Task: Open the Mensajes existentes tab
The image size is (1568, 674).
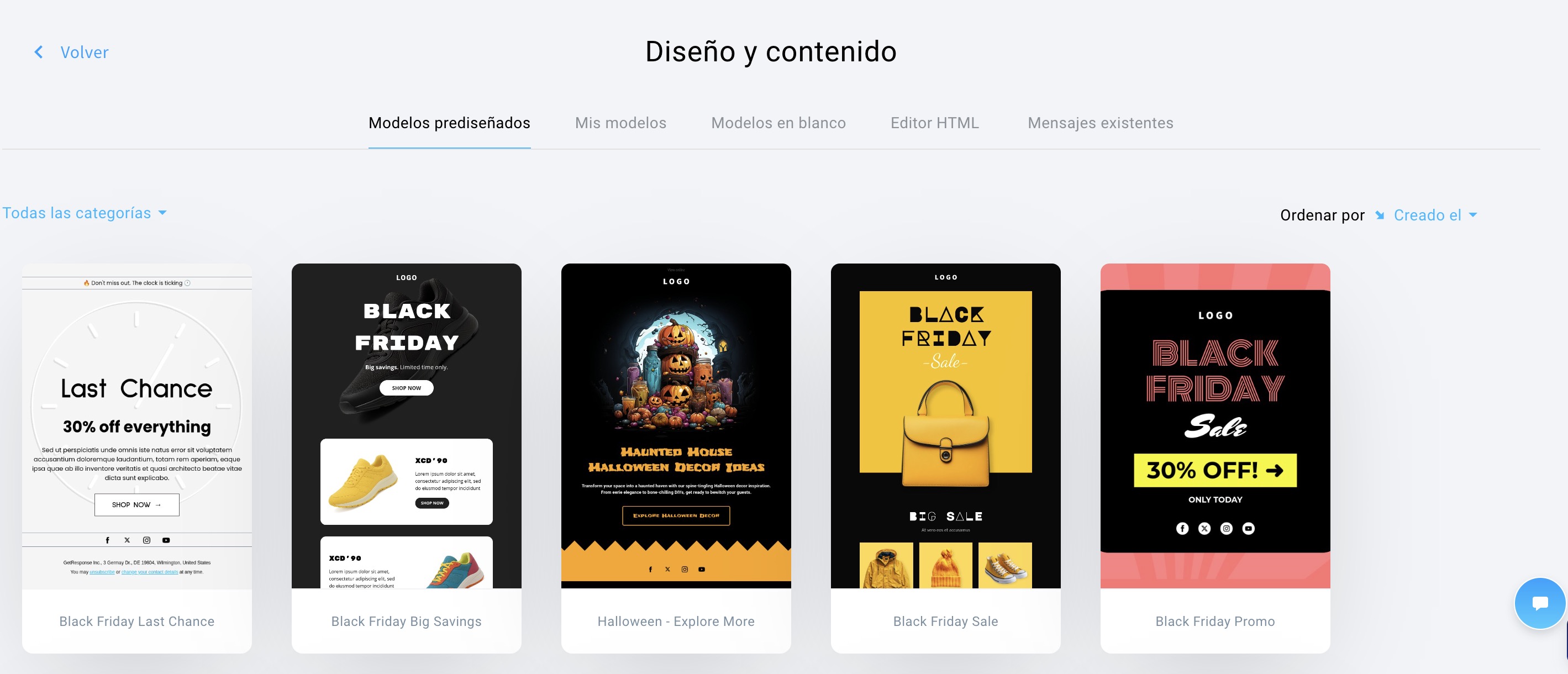Action: [1100, 123]
